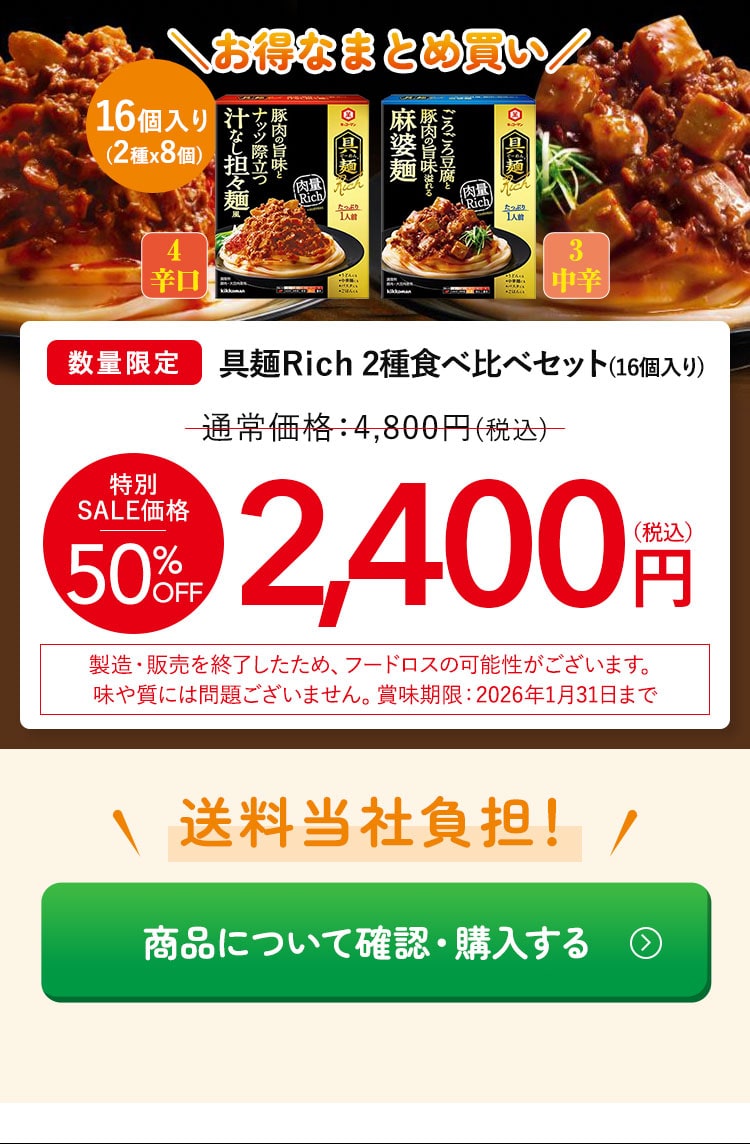This screenshot has height=1144, width=750.
Task: Tap 商品について確認・購入する button
Action: coord(375,942)
